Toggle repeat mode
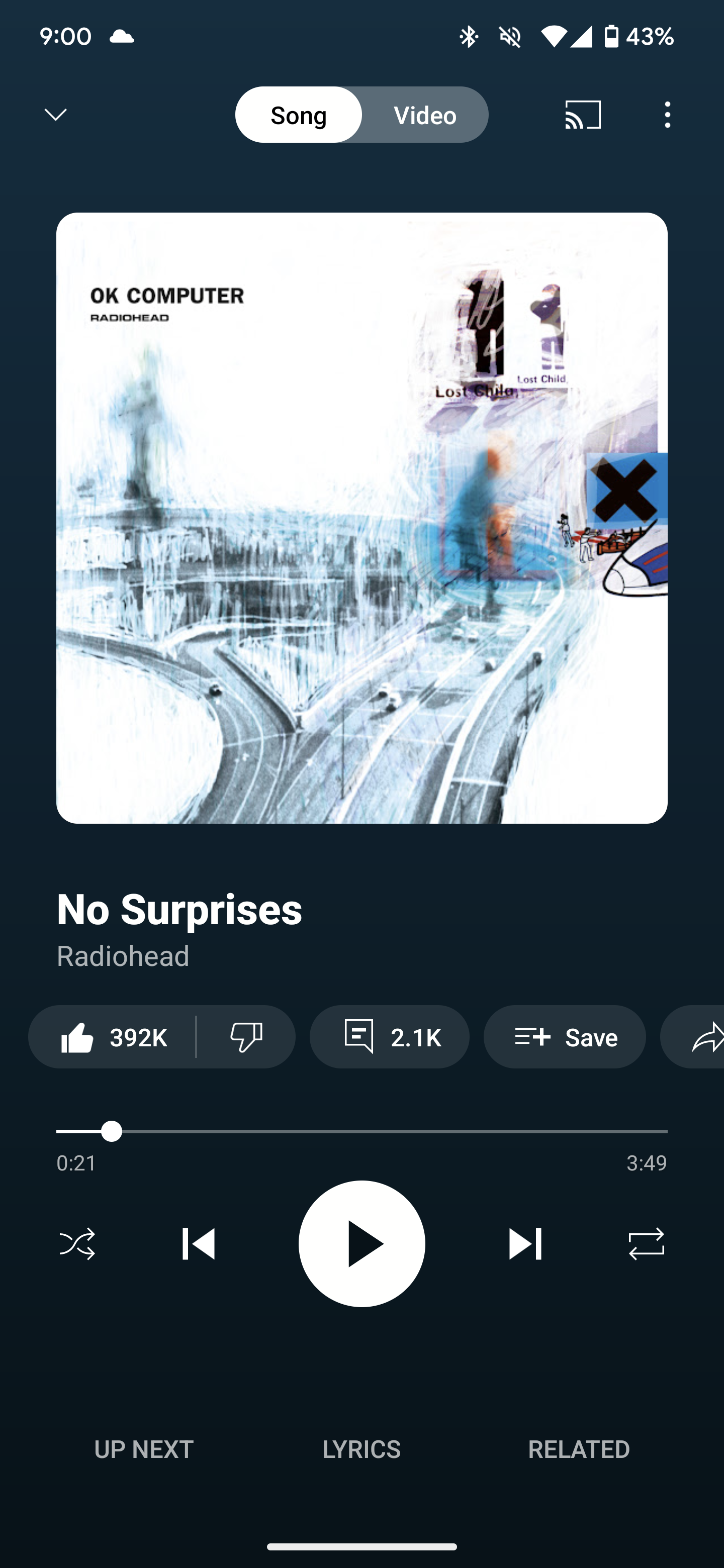The height and width of the screenshot is (1568, 724). 647,1243
